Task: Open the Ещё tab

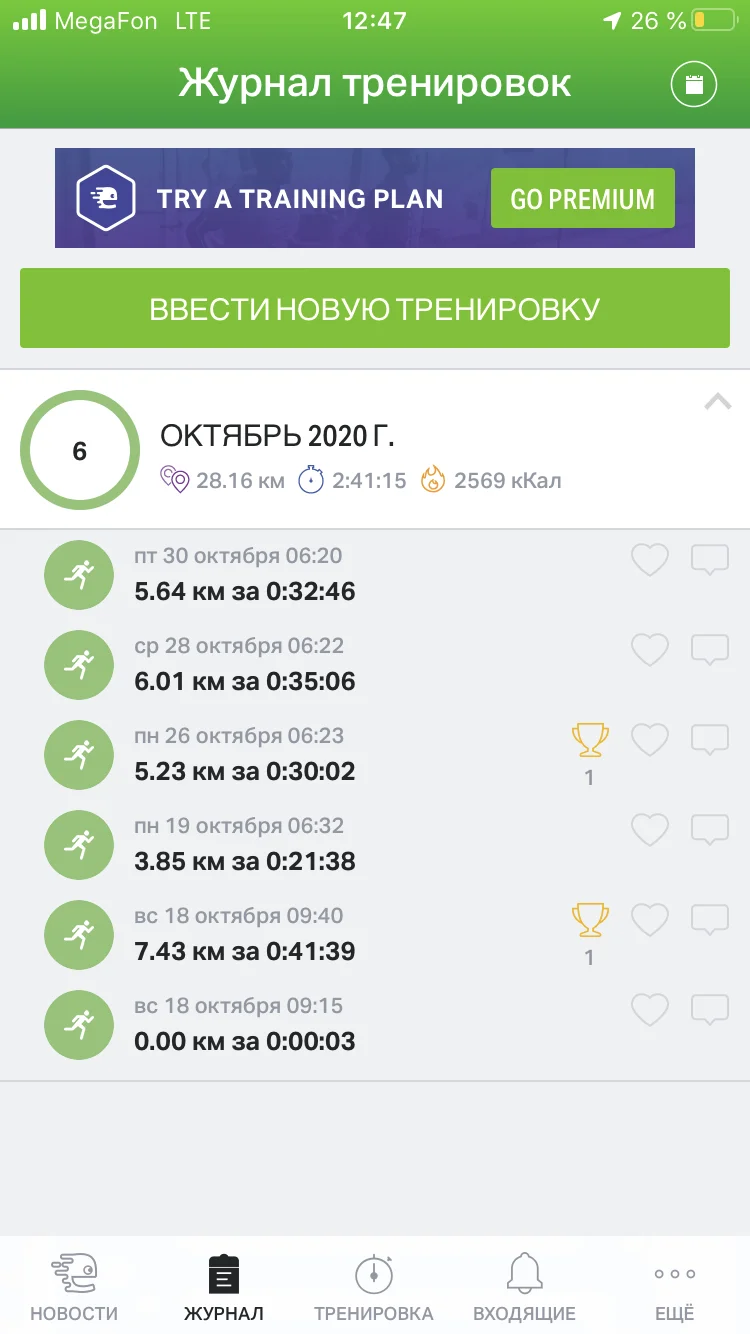Action: (674, 1288)
